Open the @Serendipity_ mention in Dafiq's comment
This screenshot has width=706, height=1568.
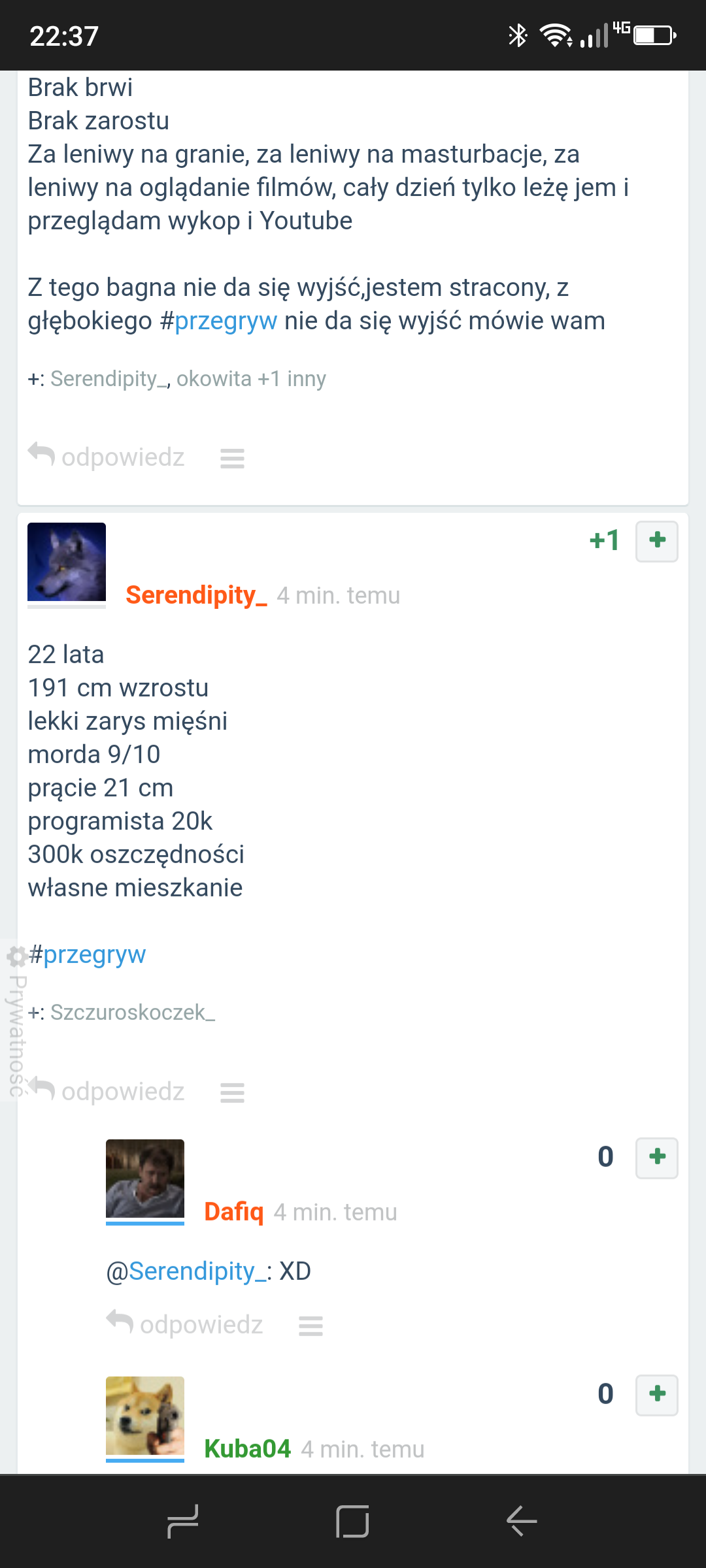pos(187,1271)
